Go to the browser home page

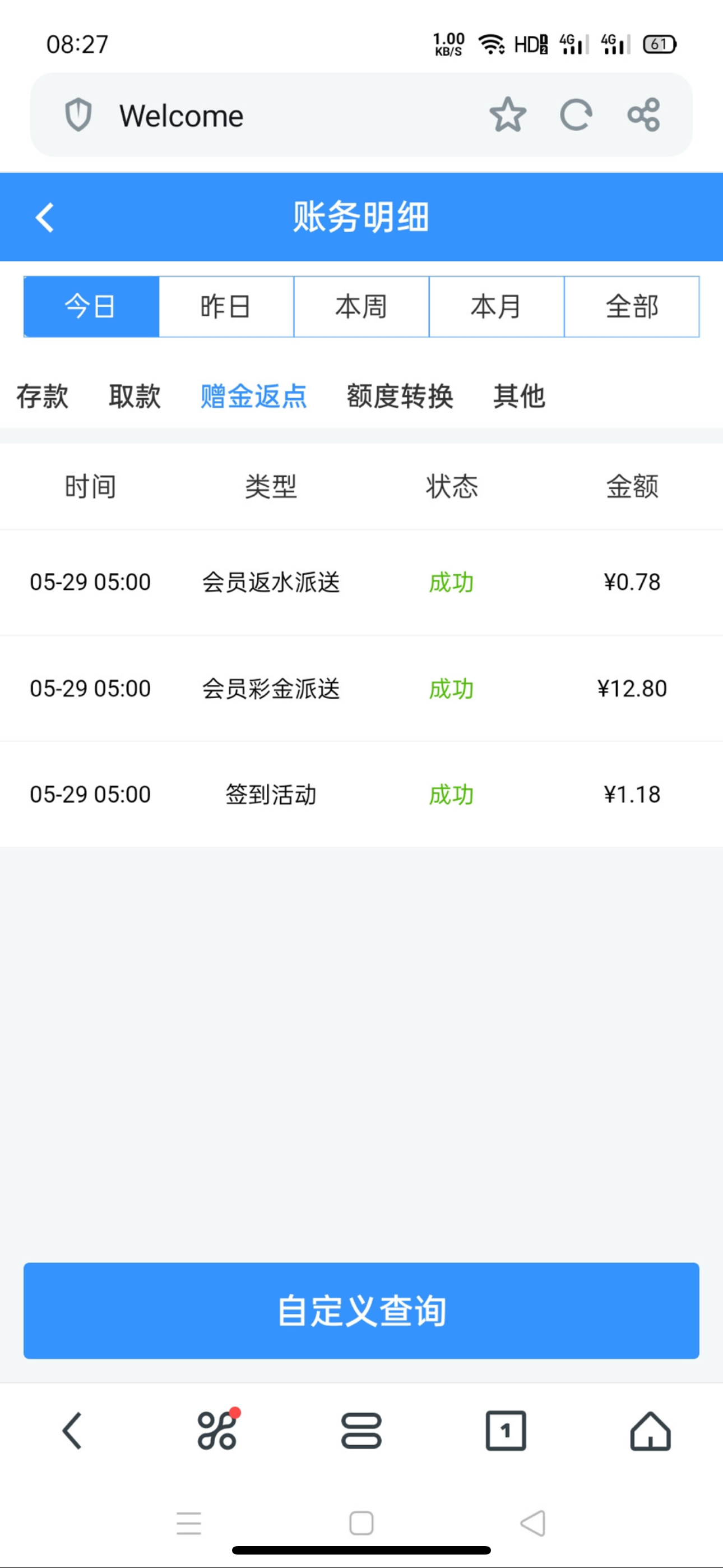coord(650,1431)
